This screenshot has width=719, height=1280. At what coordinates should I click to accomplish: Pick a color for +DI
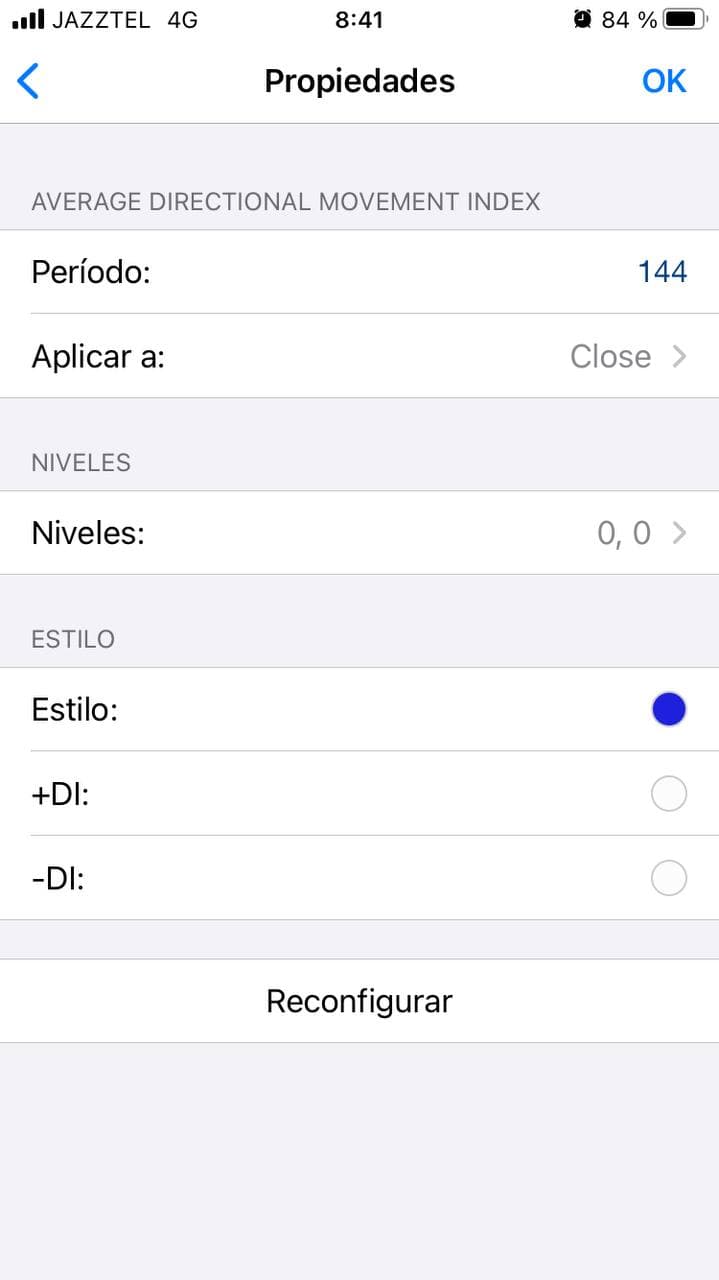(x=668, y=794)
